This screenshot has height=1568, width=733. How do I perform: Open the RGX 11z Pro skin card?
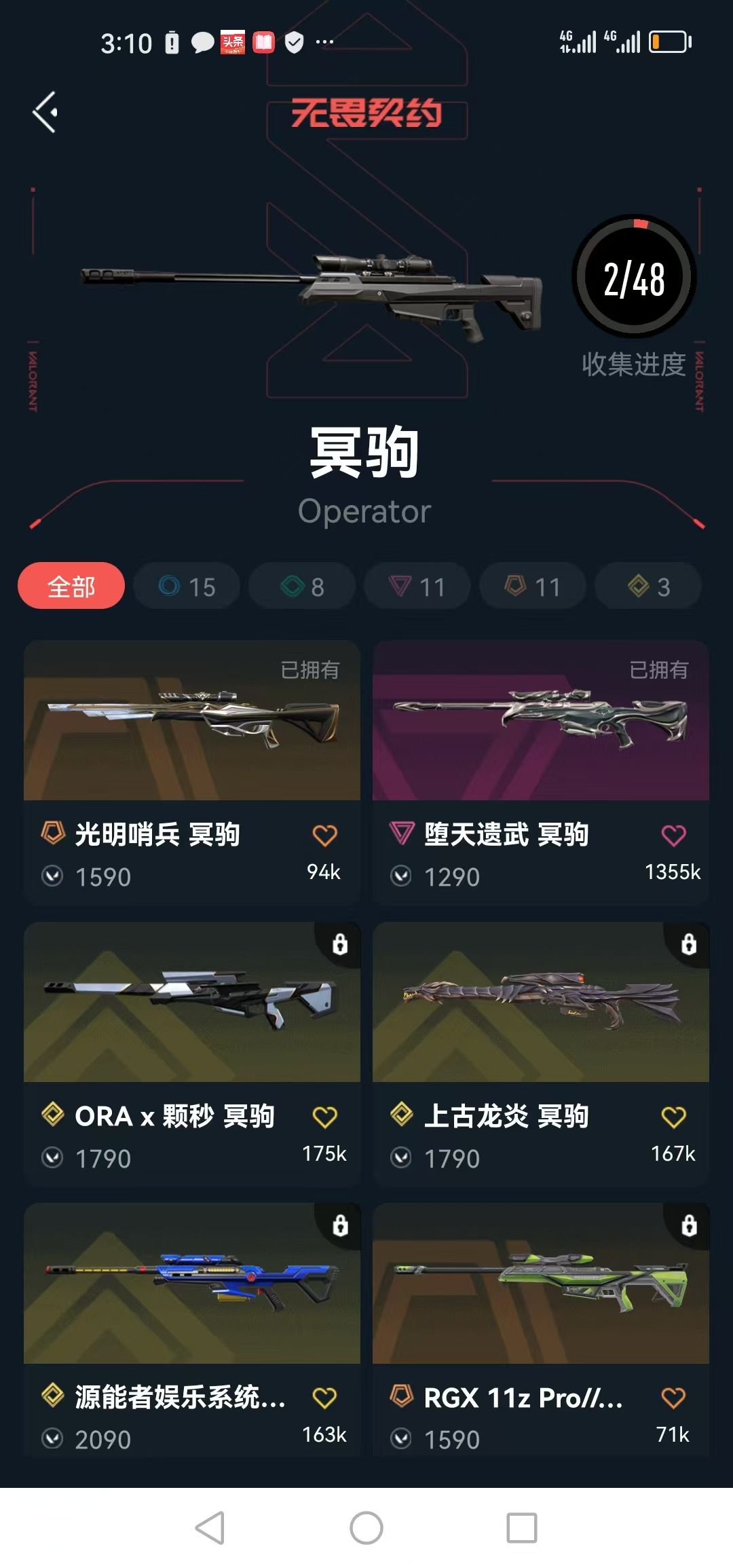point(541,1284)
